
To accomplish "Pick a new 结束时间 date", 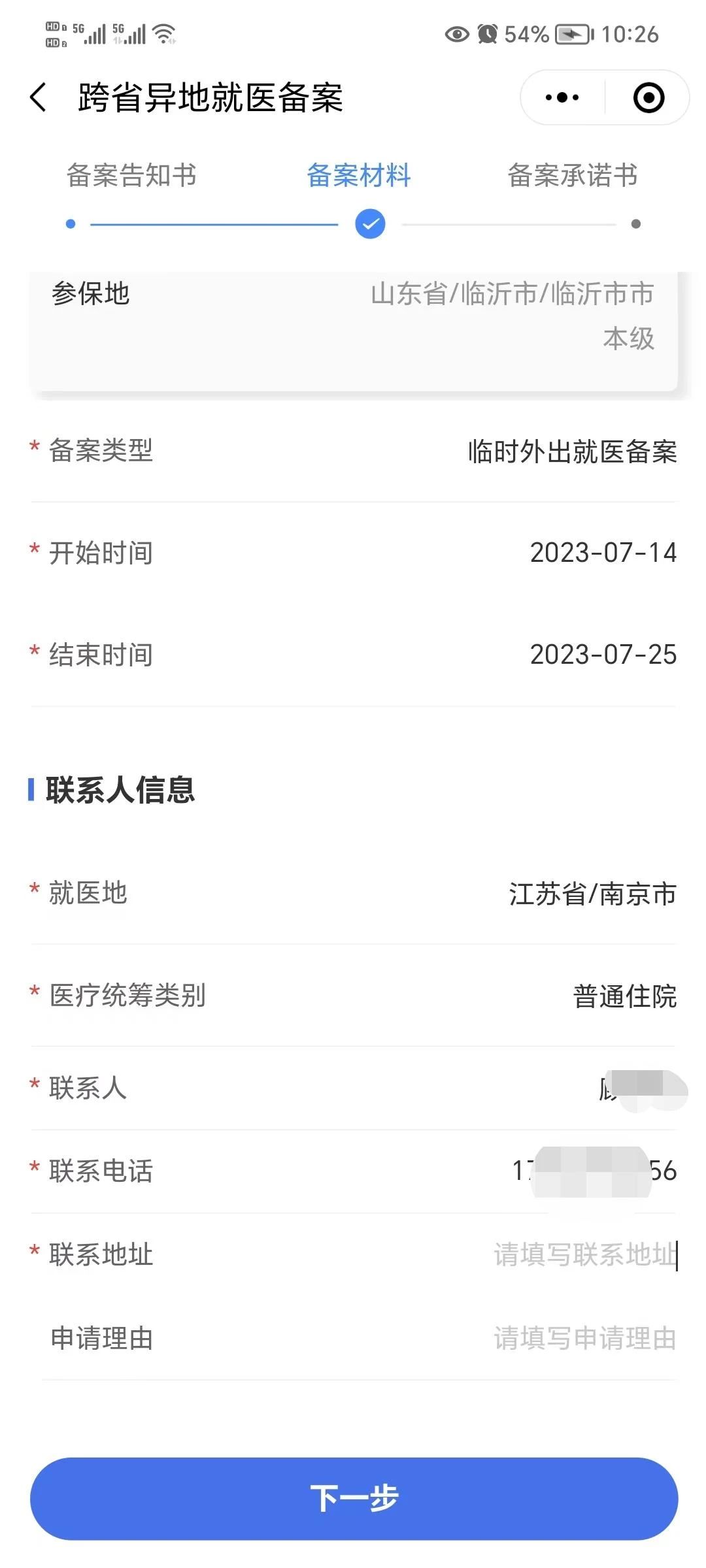I will point(353,655).
